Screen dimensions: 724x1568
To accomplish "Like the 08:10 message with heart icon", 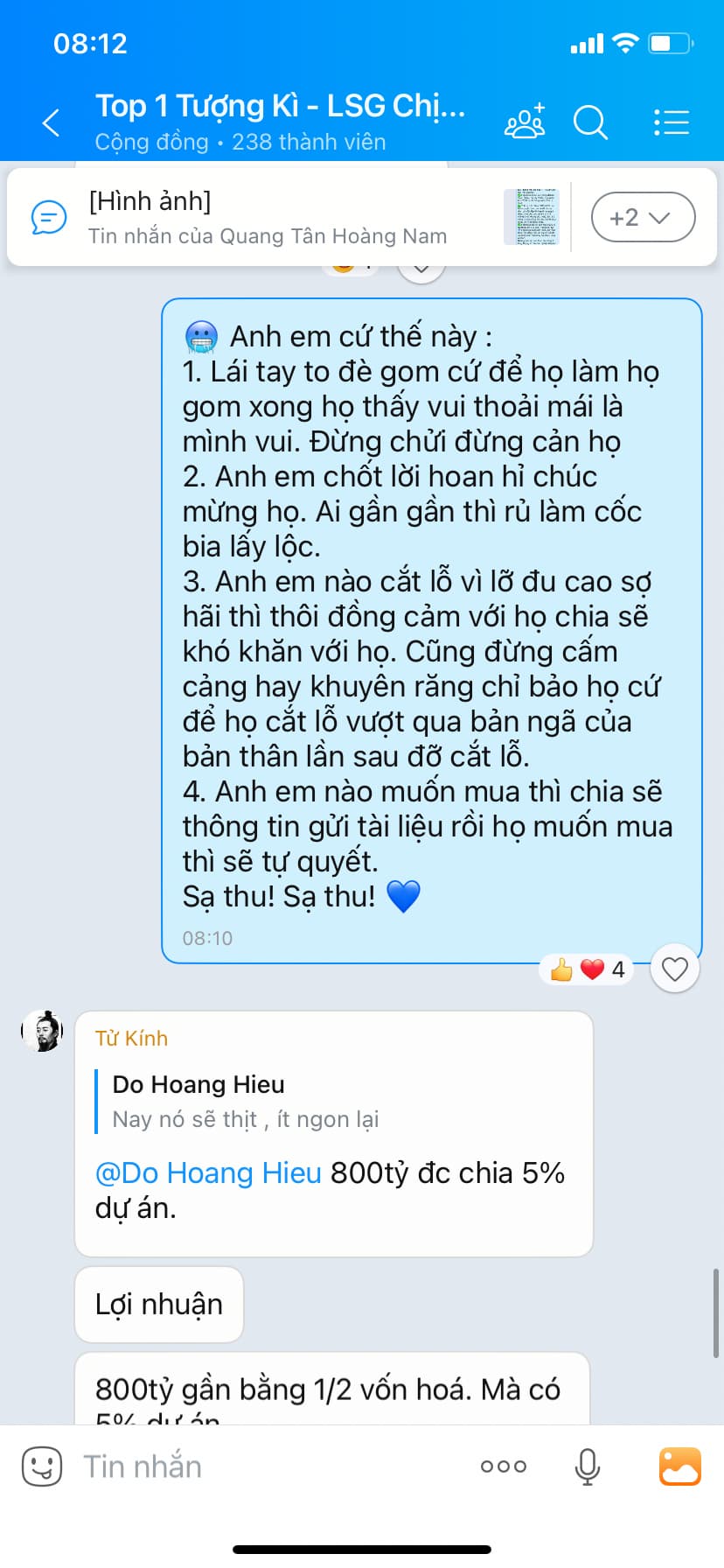I will 674,969.
